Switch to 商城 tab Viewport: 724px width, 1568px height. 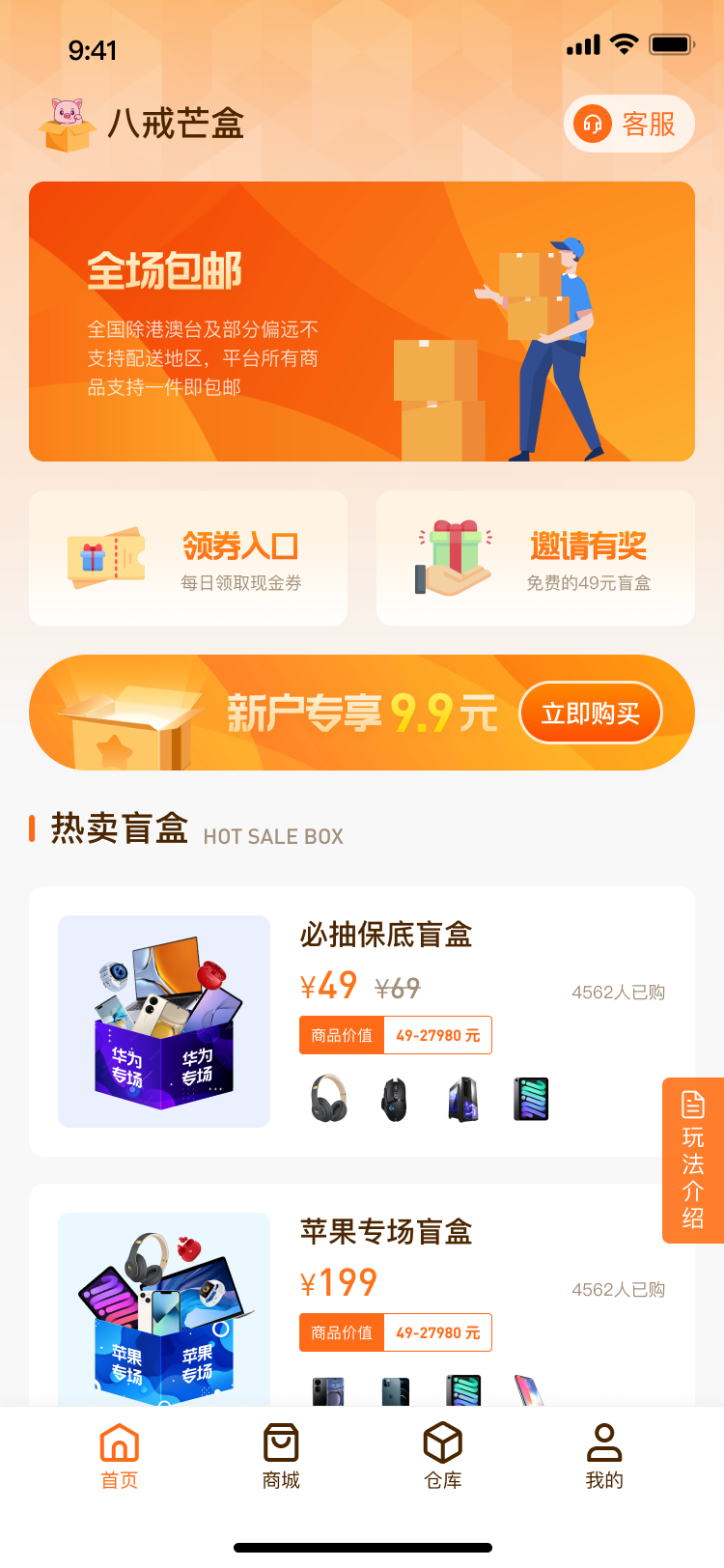coord(281,1456)
